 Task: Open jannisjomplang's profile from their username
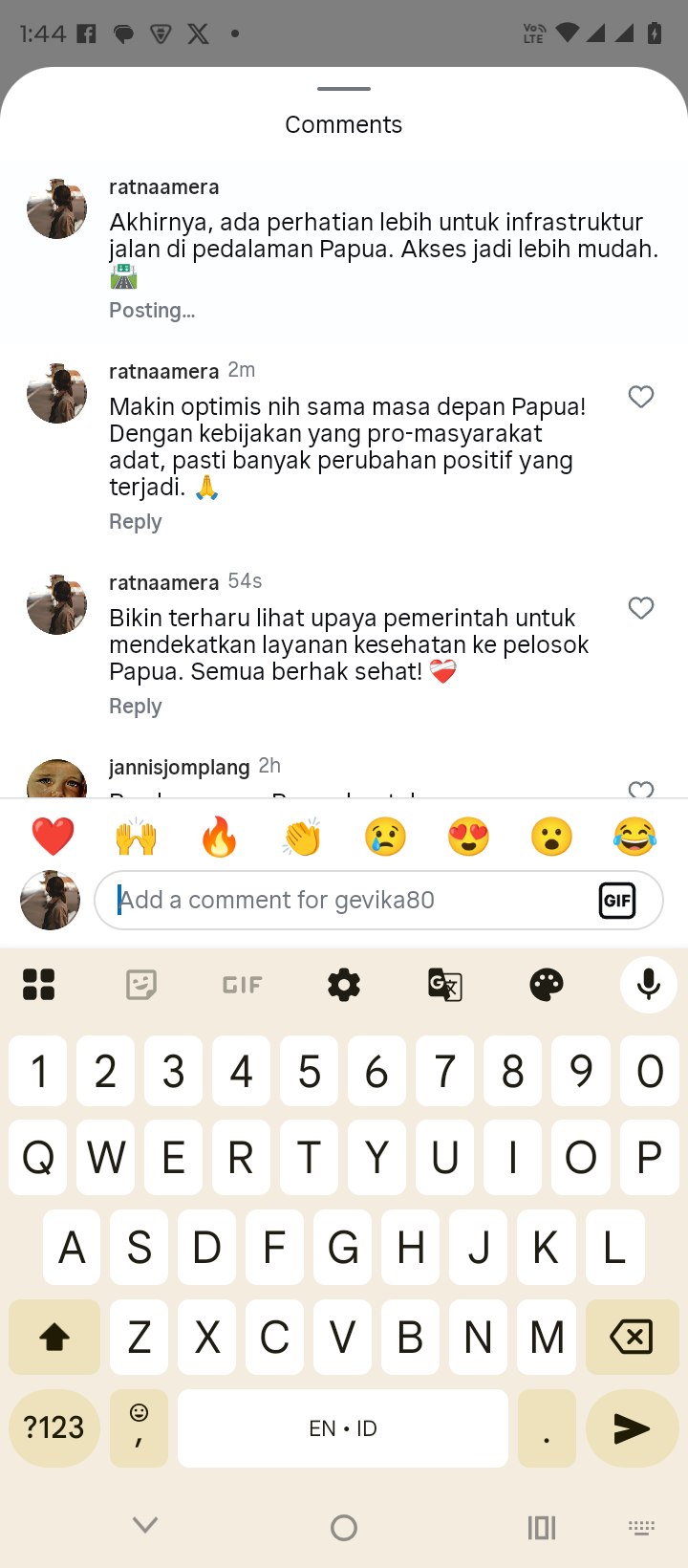[x=179, y=767]
